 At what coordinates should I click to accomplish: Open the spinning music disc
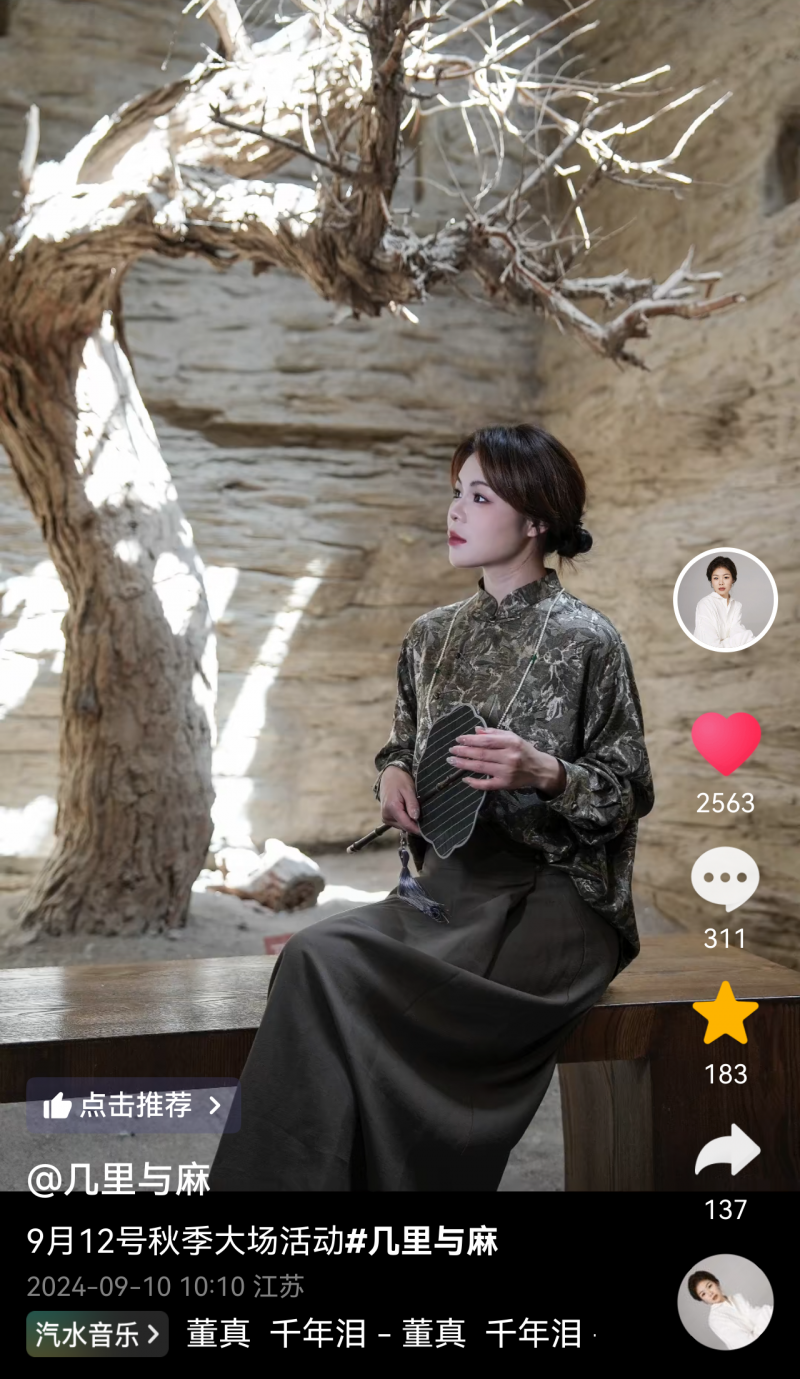click(x=725, y=1302)
